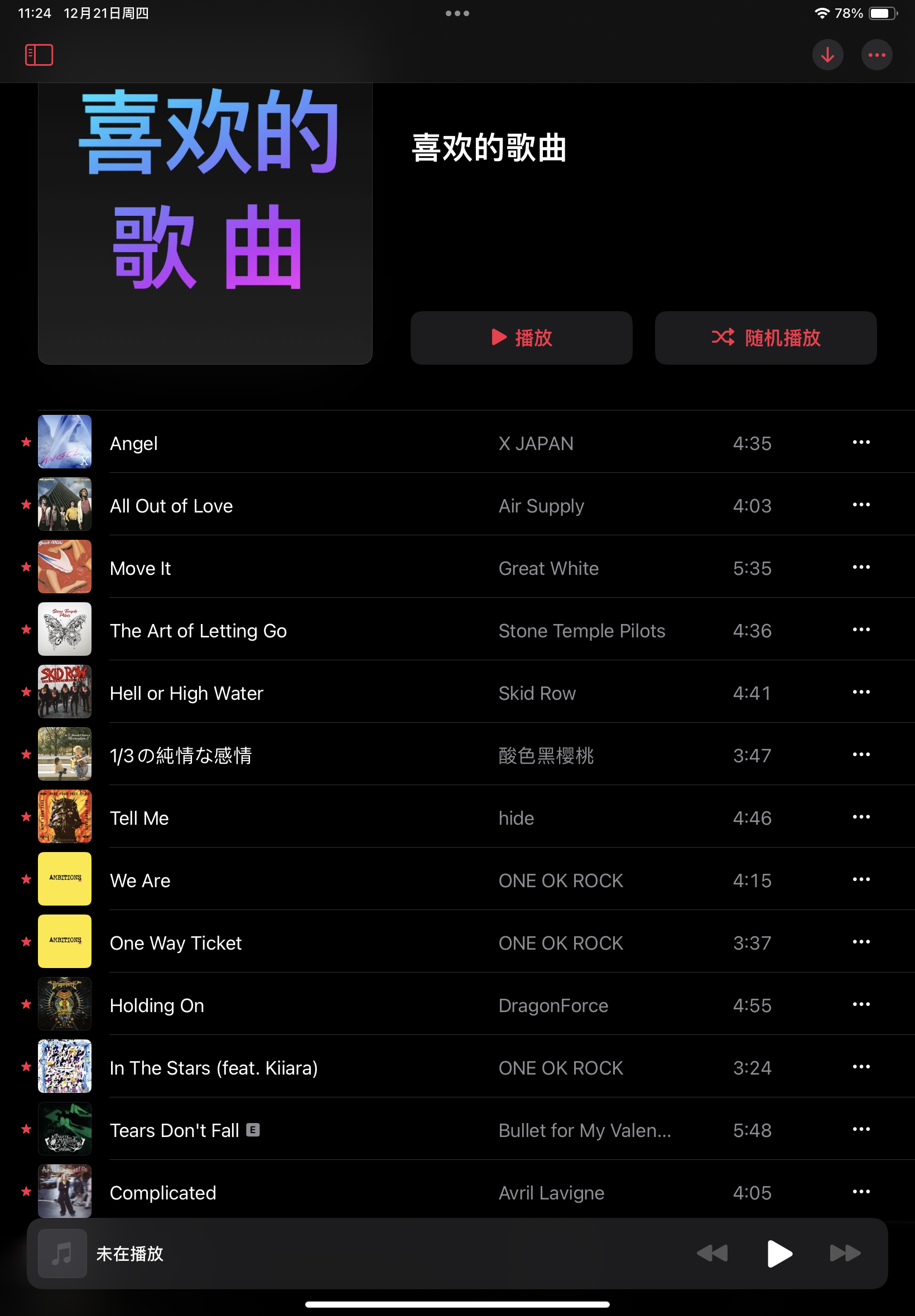Screen dimensions: 915x1316
Task: Skip to the next track in mini player
Action: point(845,1253)
